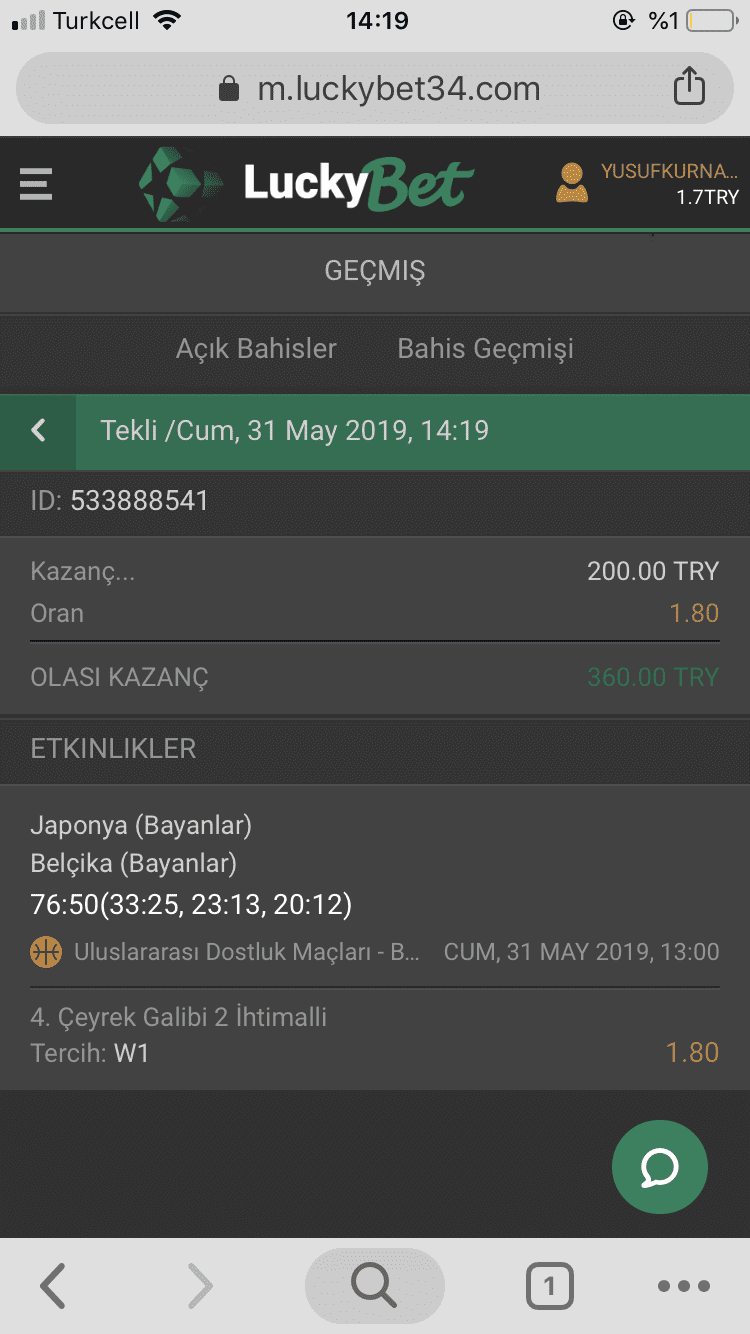750x1334 pixels.
Task: Open the live chat support bubble
Action: click(659, 1166)
